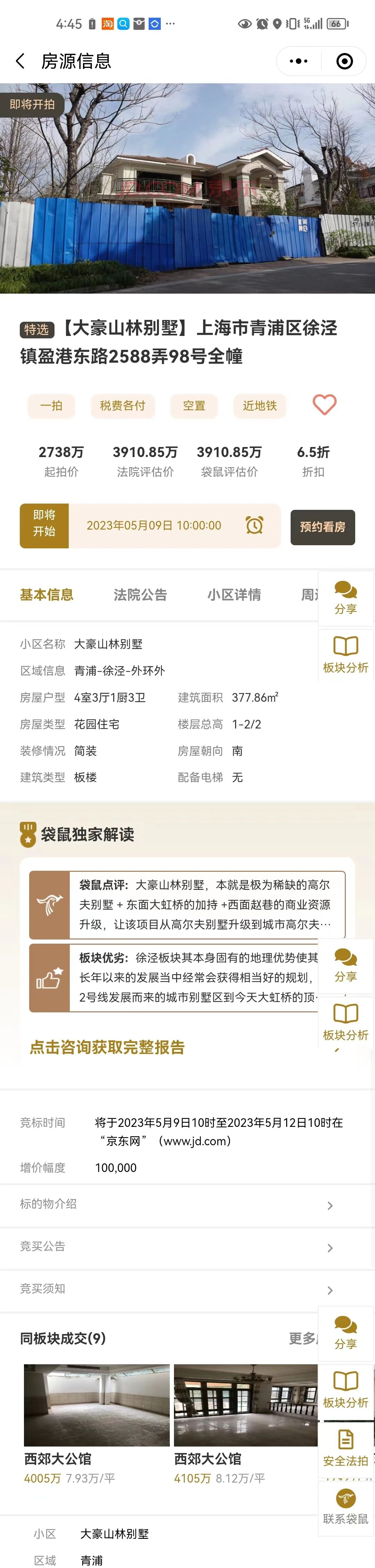Expand the 标的物介绍 row
Screen dimensions: 375x1568
(176, 1205)
